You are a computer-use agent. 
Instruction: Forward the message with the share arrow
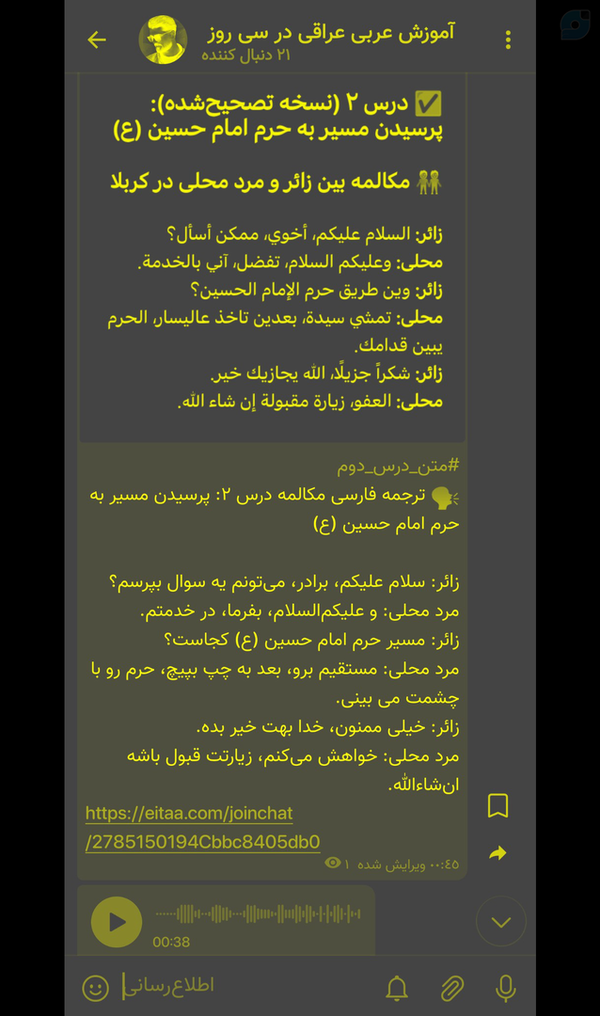click(x=498, y=853)
